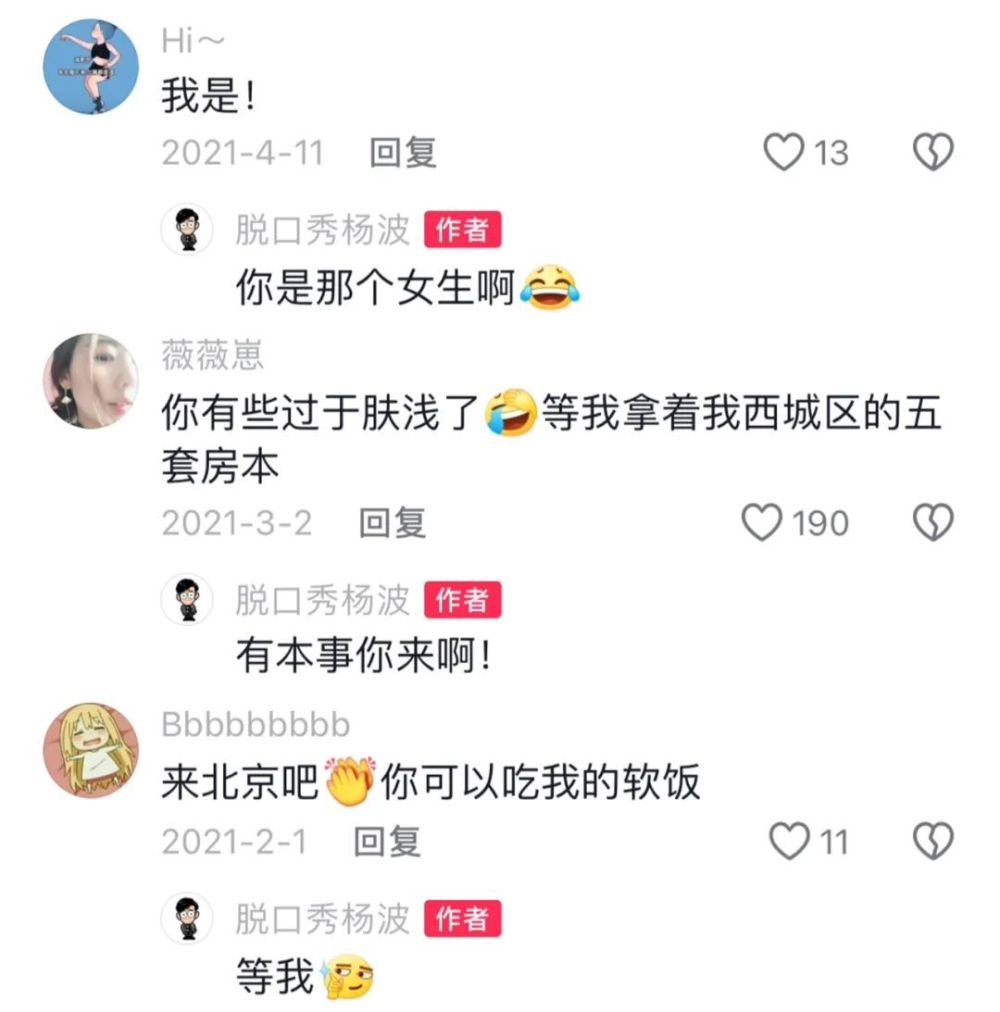The width and height of the screenshot is (1000, 1012).
Task: Toggle dislike on the 190-like comment
Action: (933, 522)
